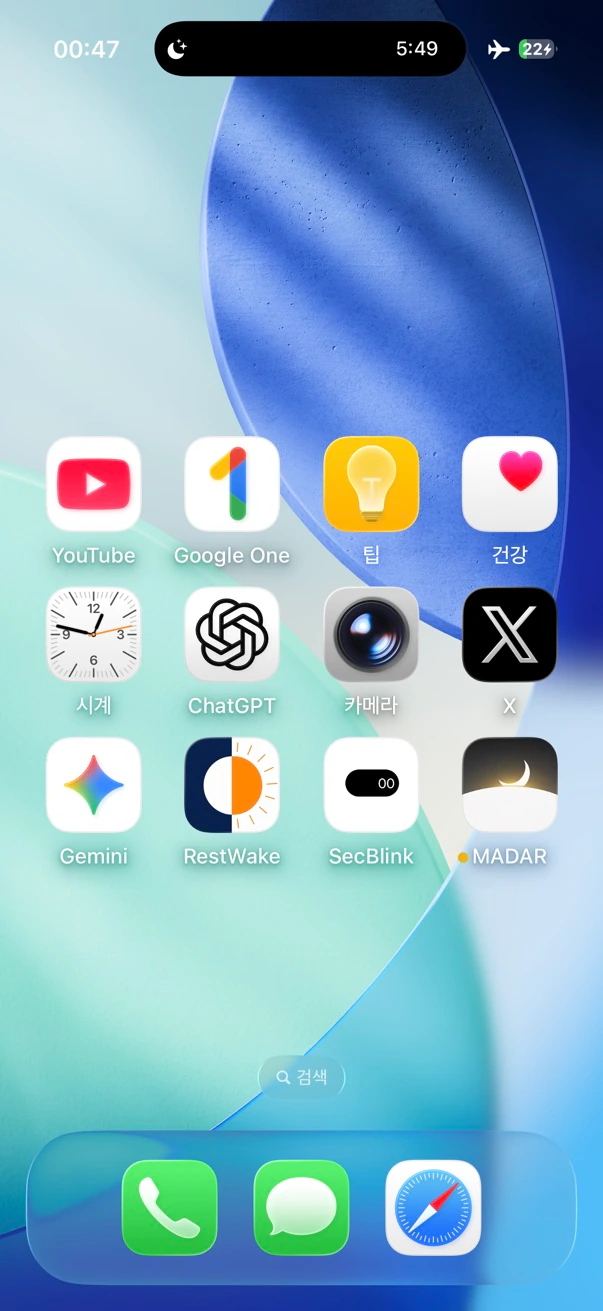Open RestWake
The width and height of the screenshot is (603, 1311).
coord(232,785)
